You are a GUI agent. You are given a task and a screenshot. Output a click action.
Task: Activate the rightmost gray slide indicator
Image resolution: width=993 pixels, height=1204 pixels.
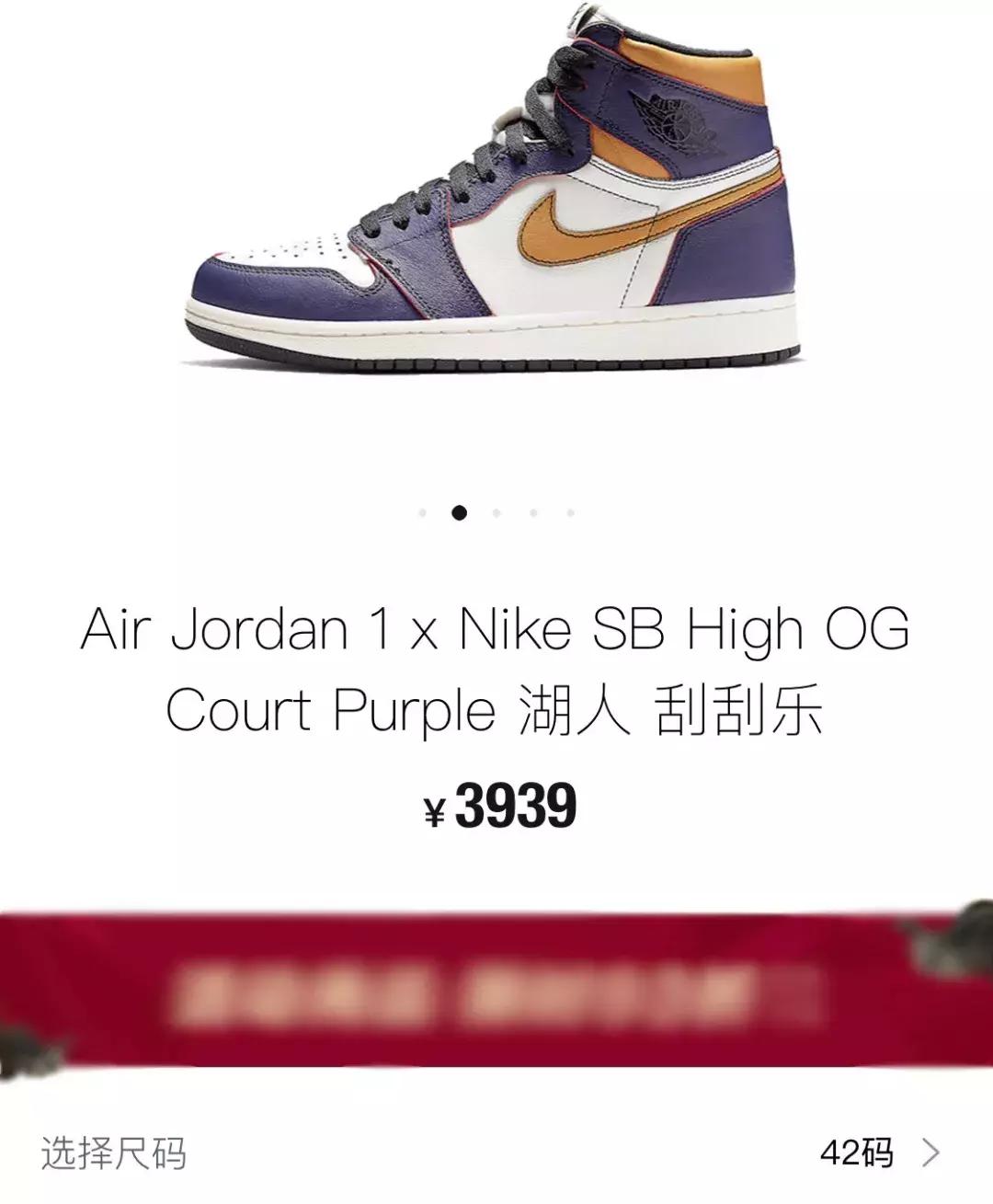[x=568, y=512]
